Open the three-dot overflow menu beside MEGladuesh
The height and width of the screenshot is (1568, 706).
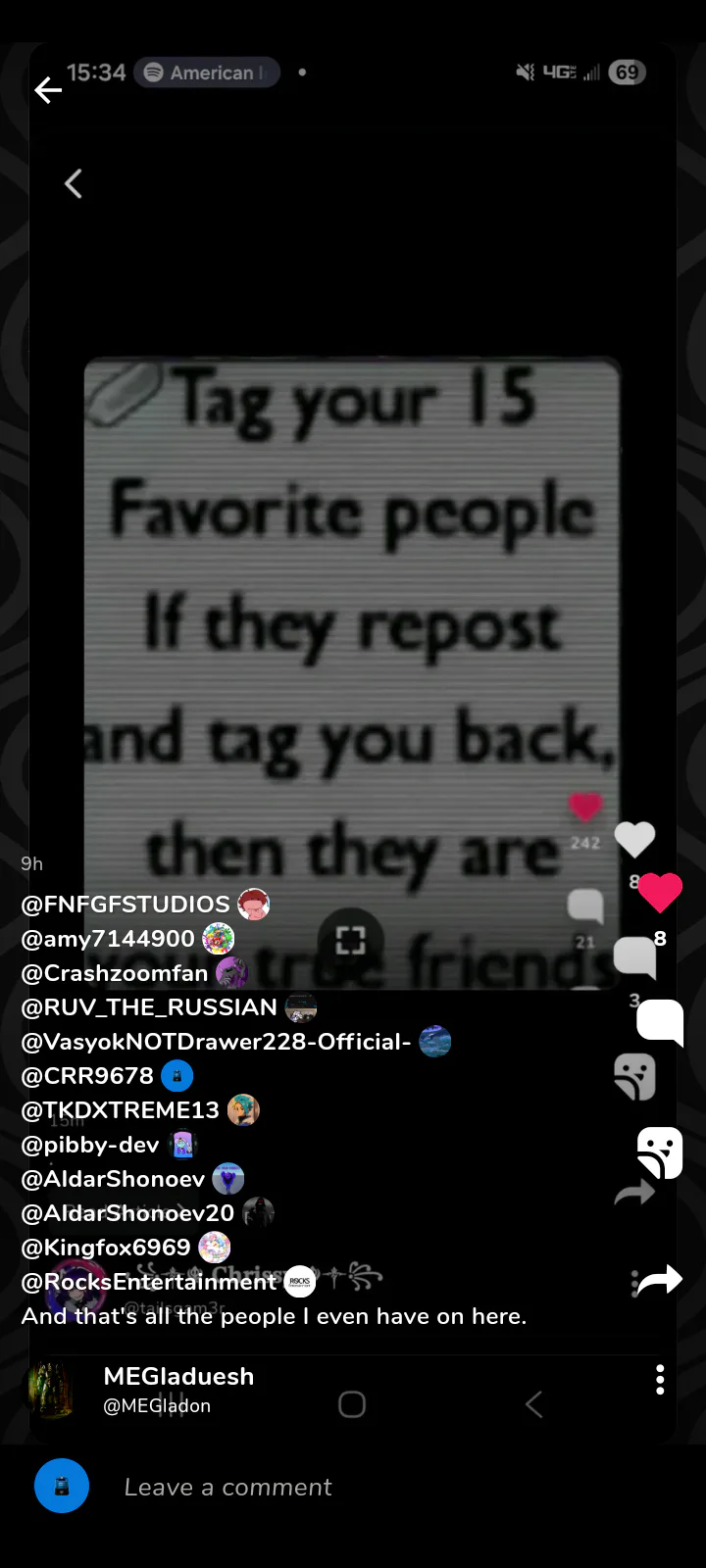coord(660,1379)
